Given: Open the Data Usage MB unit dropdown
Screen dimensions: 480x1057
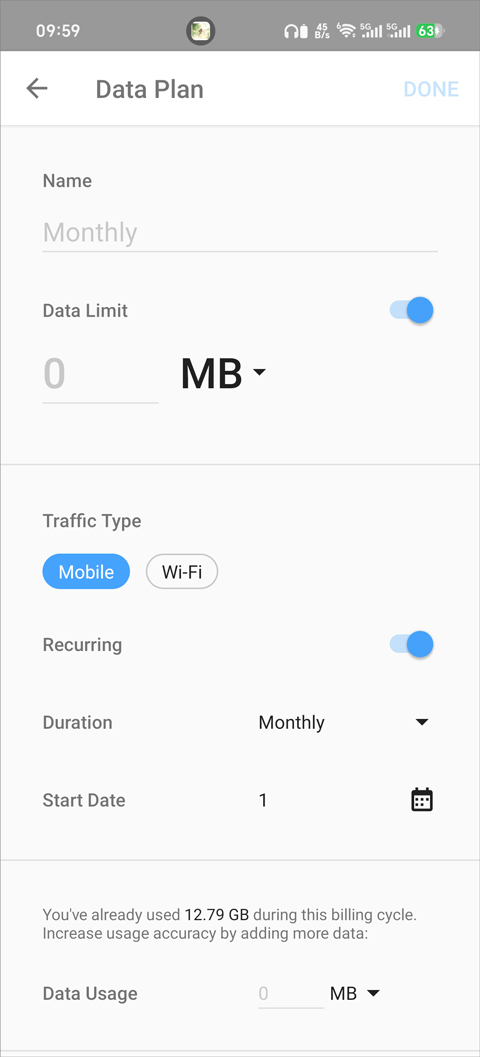Looking at the screenshot, I should point(355,993).
